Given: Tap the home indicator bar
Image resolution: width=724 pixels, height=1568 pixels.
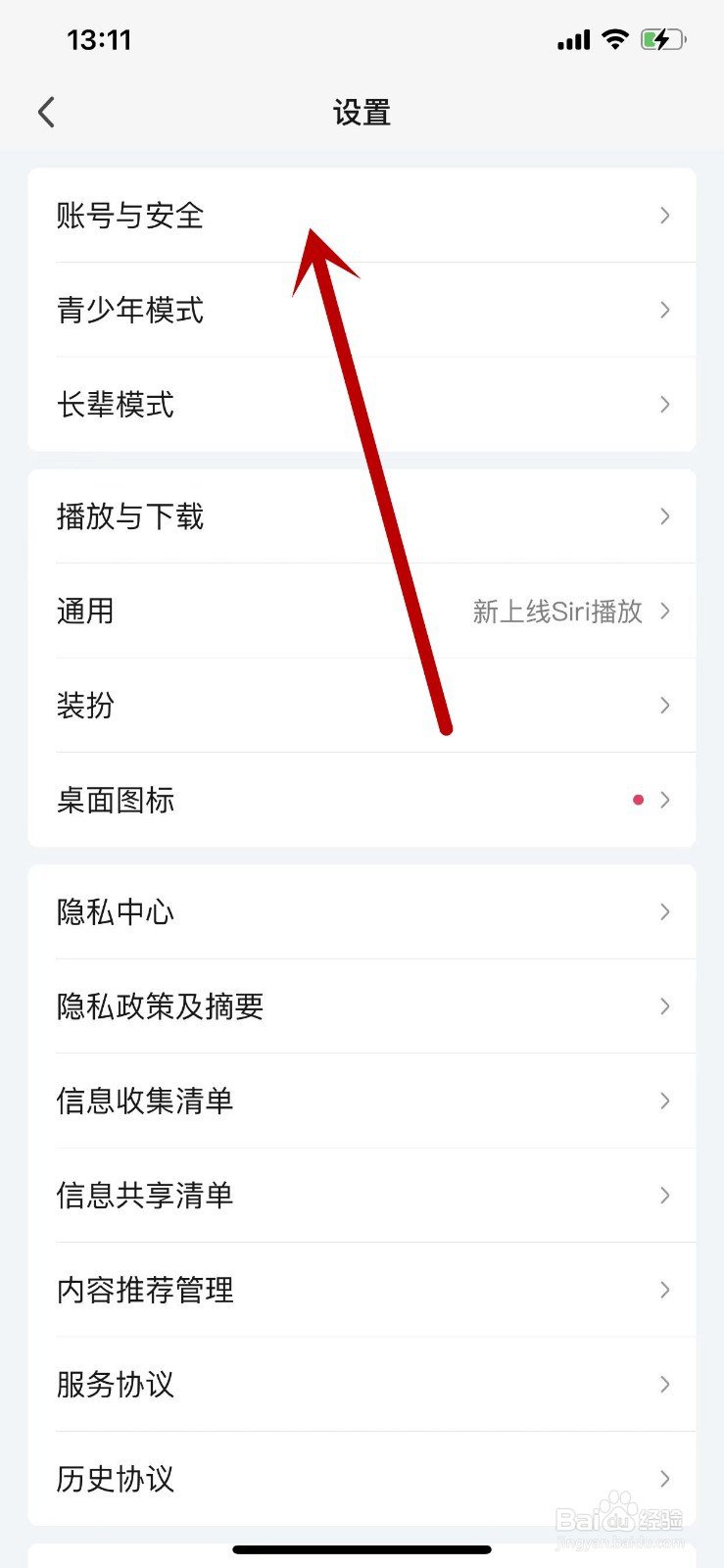Looking at the screenshot, I should (x=362, y=1549).
